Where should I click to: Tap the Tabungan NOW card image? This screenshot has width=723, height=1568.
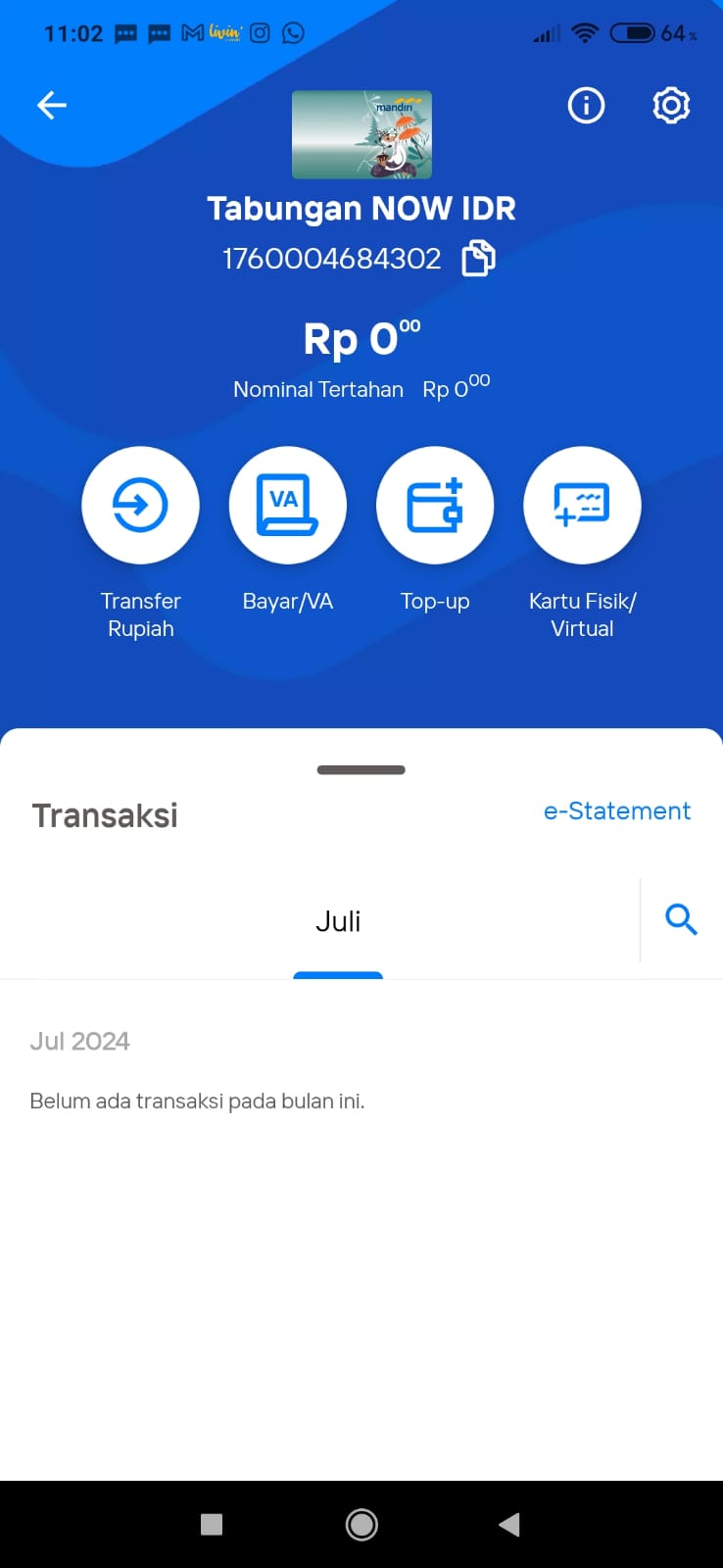point(361,134)
